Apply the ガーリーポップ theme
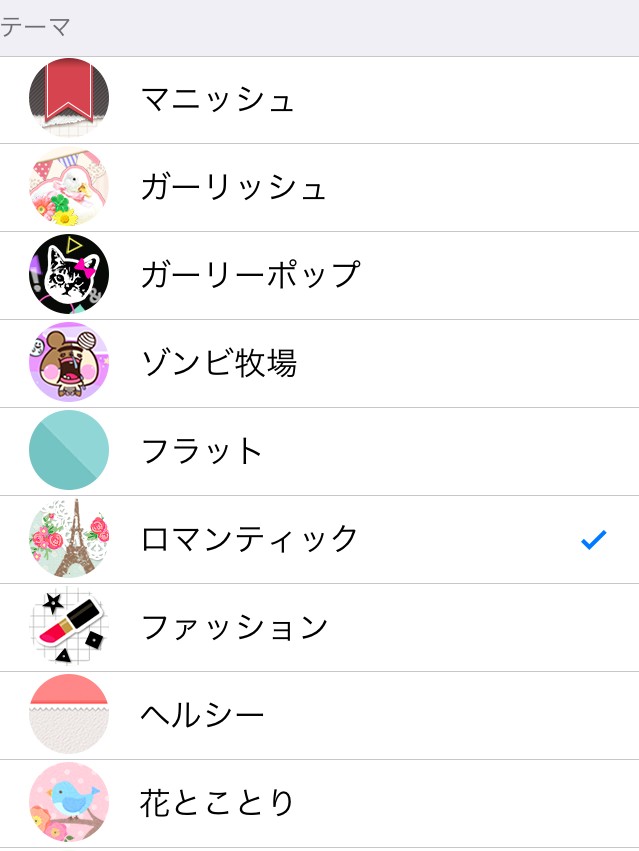Viewport: 639px width, 851px height. click(x=250, y=275)
